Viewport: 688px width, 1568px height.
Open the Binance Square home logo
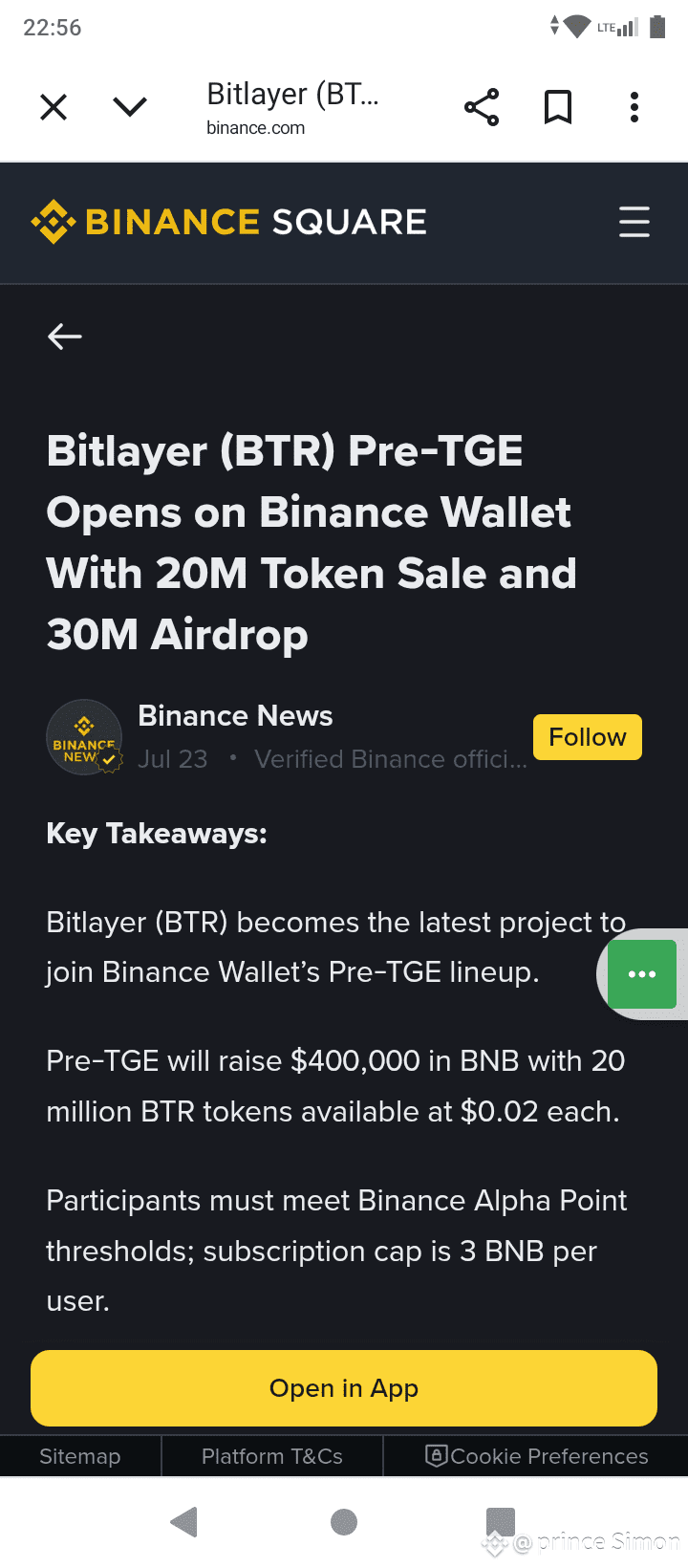pyautogui.click(x=229, y=222)
